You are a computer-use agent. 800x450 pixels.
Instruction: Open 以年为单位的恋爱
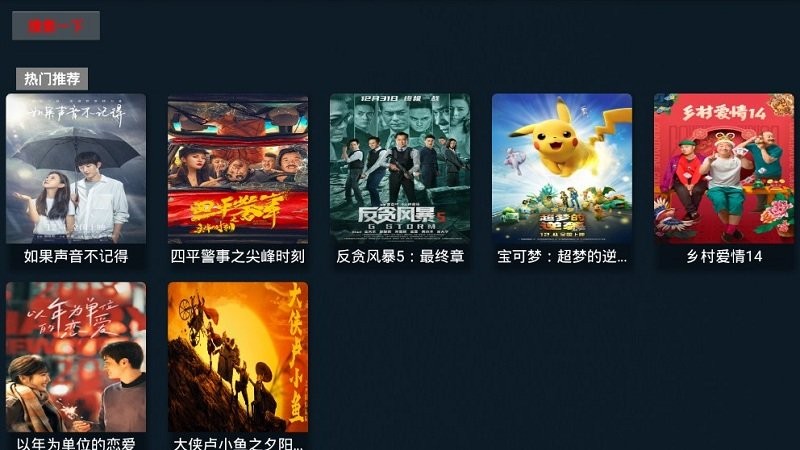pyautogui.click(x=76, y=358)
